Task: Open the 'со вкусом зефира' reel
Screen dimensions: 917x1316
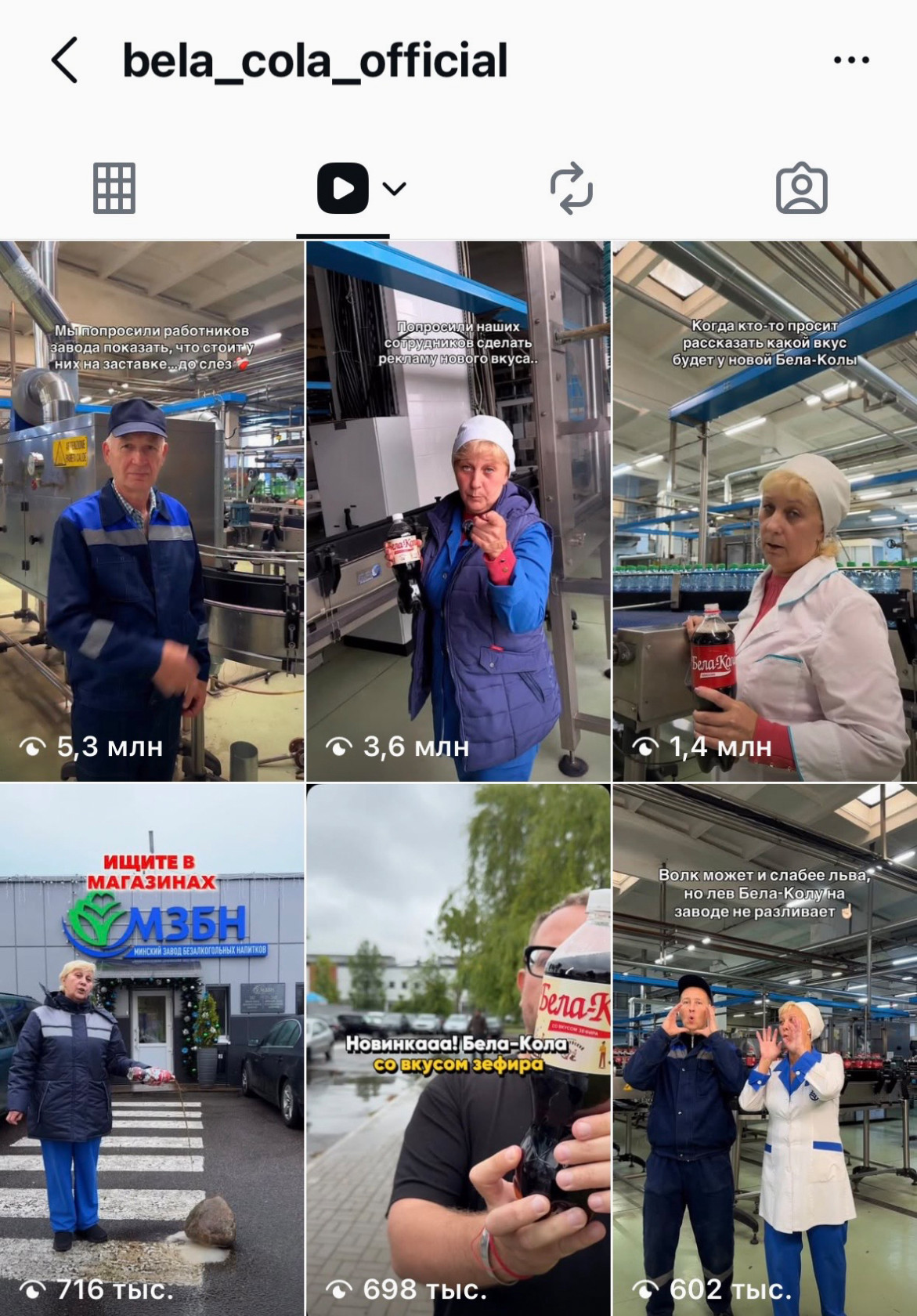Action: (458, 1050)
